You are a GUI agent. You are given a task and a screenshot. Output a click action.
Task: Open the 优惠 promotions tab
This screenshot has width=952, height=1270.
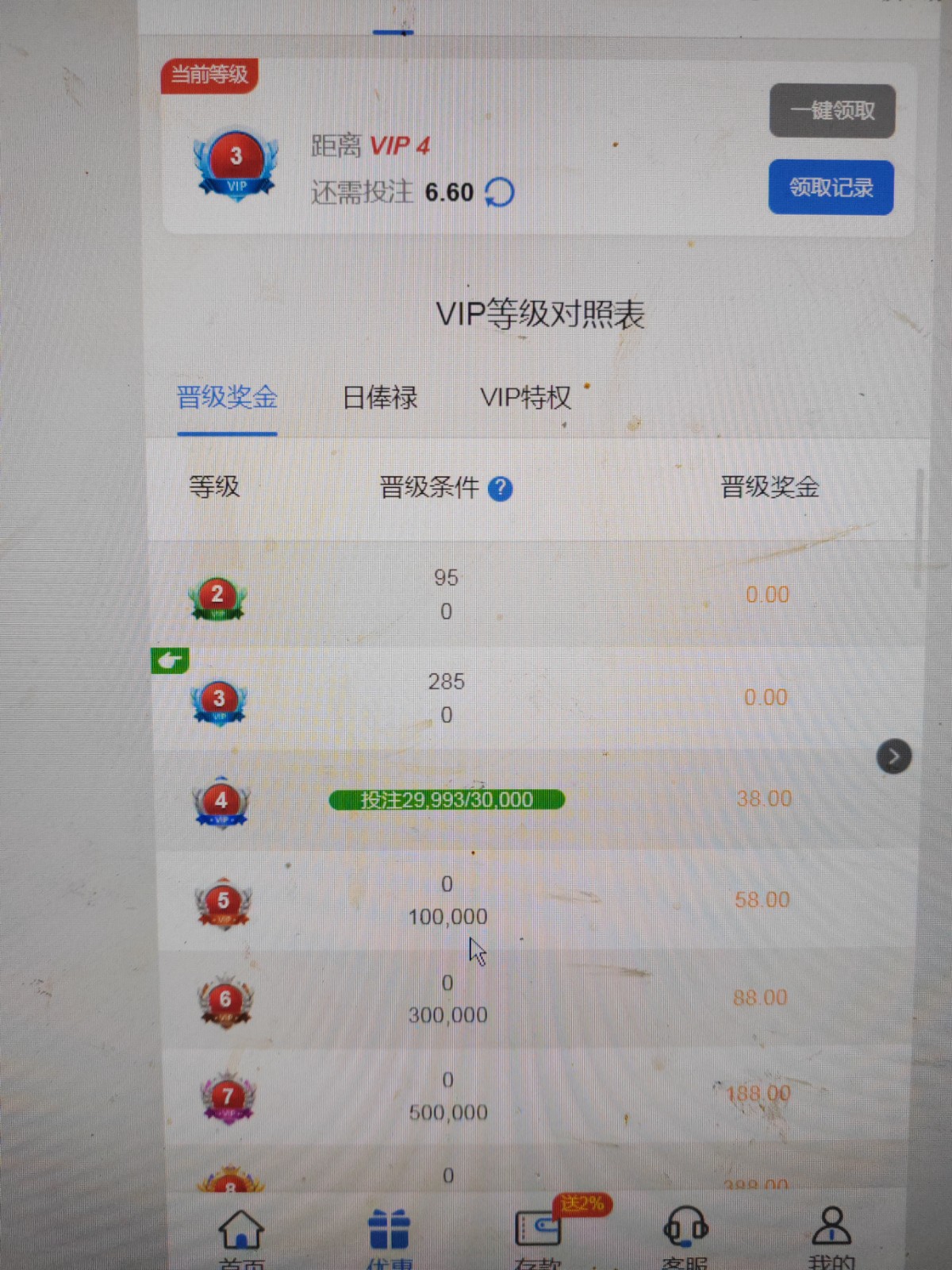(389, 1234)
